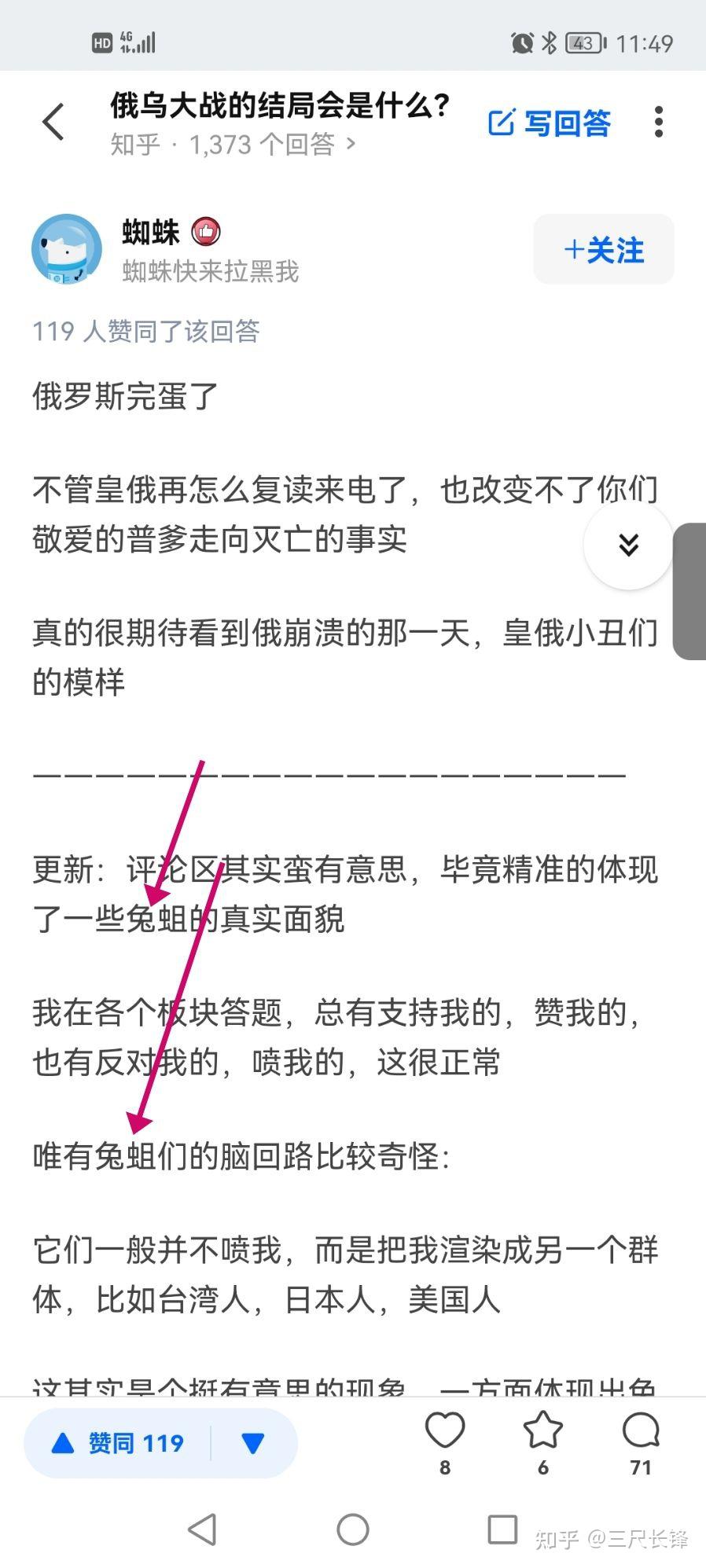Jump down with the double-chevron button
This screenshot has height=1568, width=706.
click(x=628, y=545)
